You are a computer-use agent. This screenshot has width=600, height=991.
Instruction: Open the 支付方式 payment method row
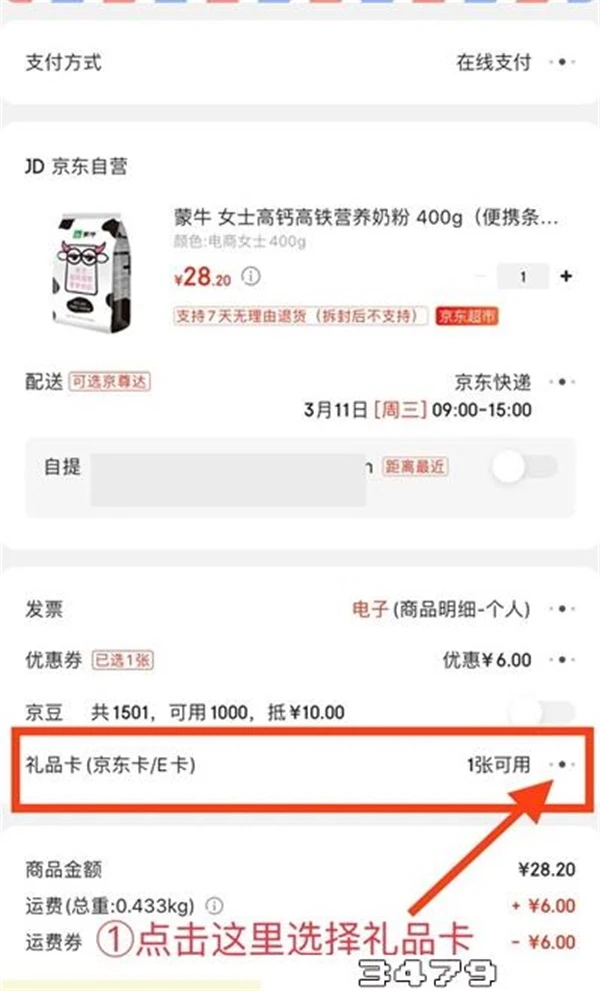300,62
